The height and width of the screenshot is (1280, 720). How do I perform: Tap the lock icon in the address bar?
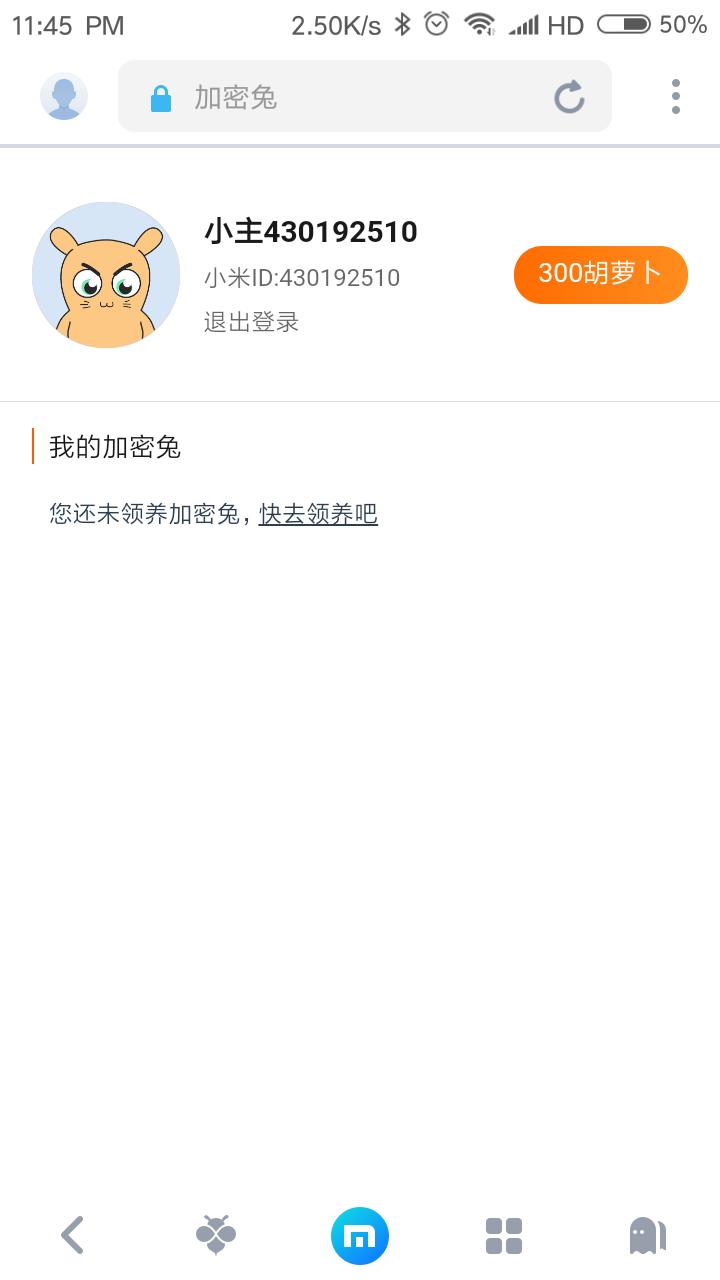[159, 96]
